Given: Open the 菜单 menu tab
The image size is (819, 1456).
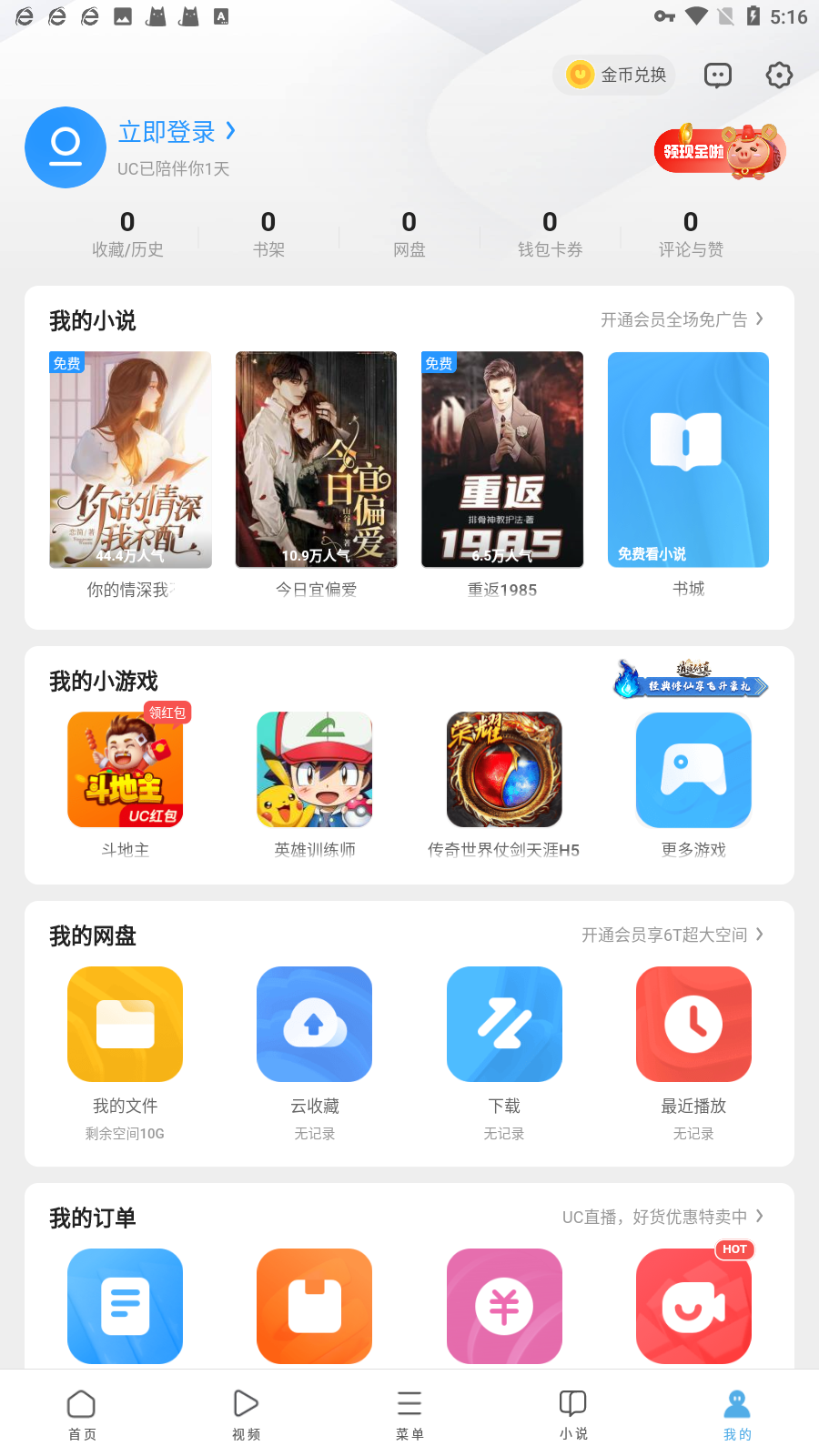Looking at the screenshot, I should click(x=409, y=1414).
